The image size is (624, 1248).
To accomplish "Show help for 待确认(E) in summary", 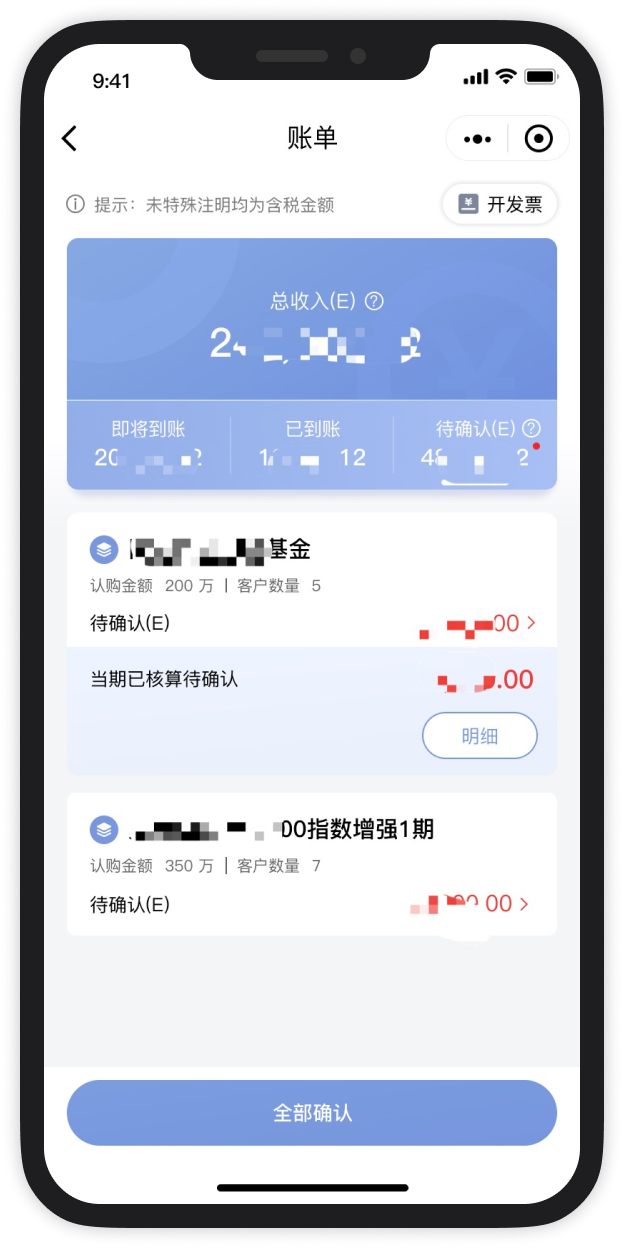I will 531,429.
